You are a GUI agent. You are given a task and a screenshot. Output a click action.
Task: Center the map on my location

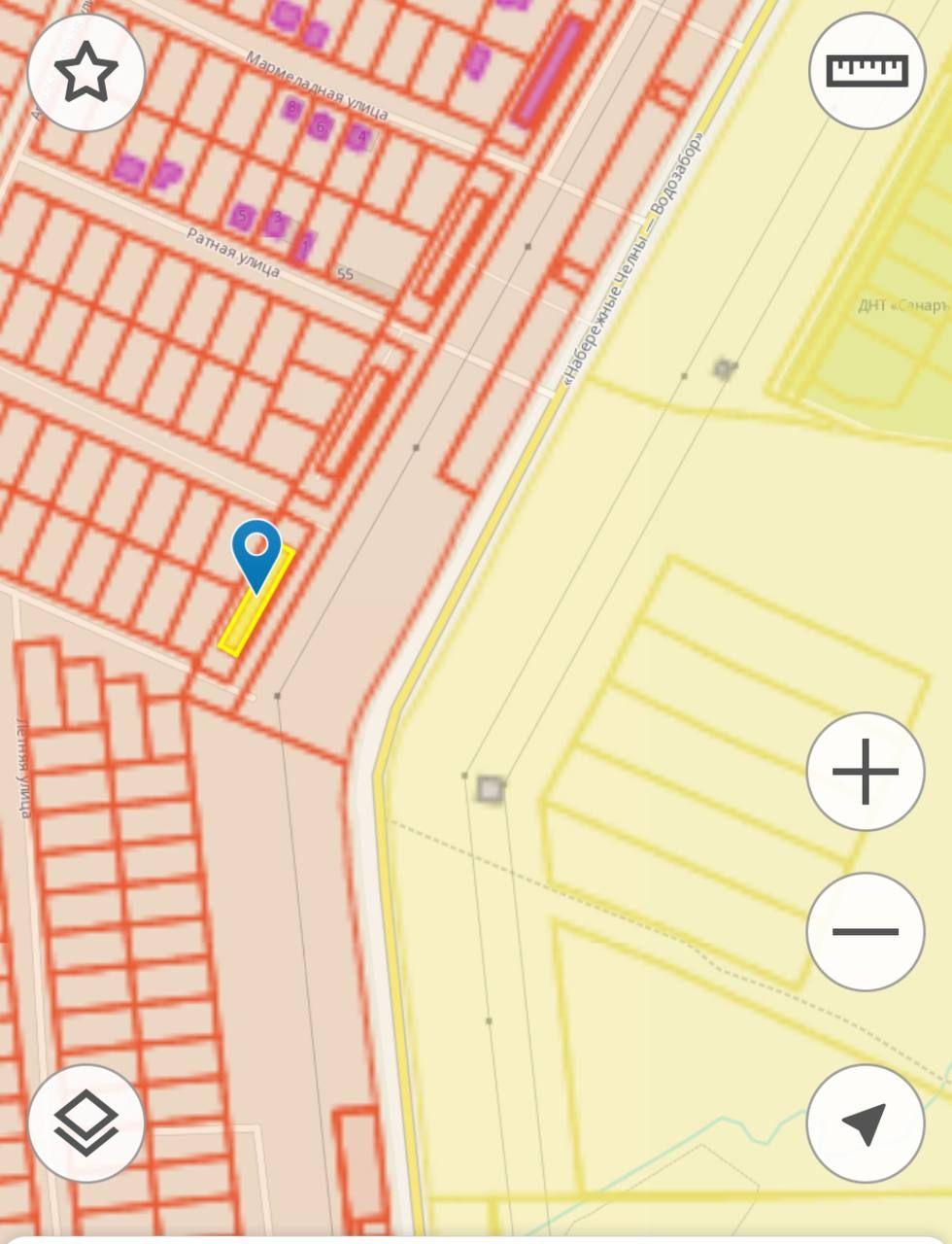pos(865,1123)
